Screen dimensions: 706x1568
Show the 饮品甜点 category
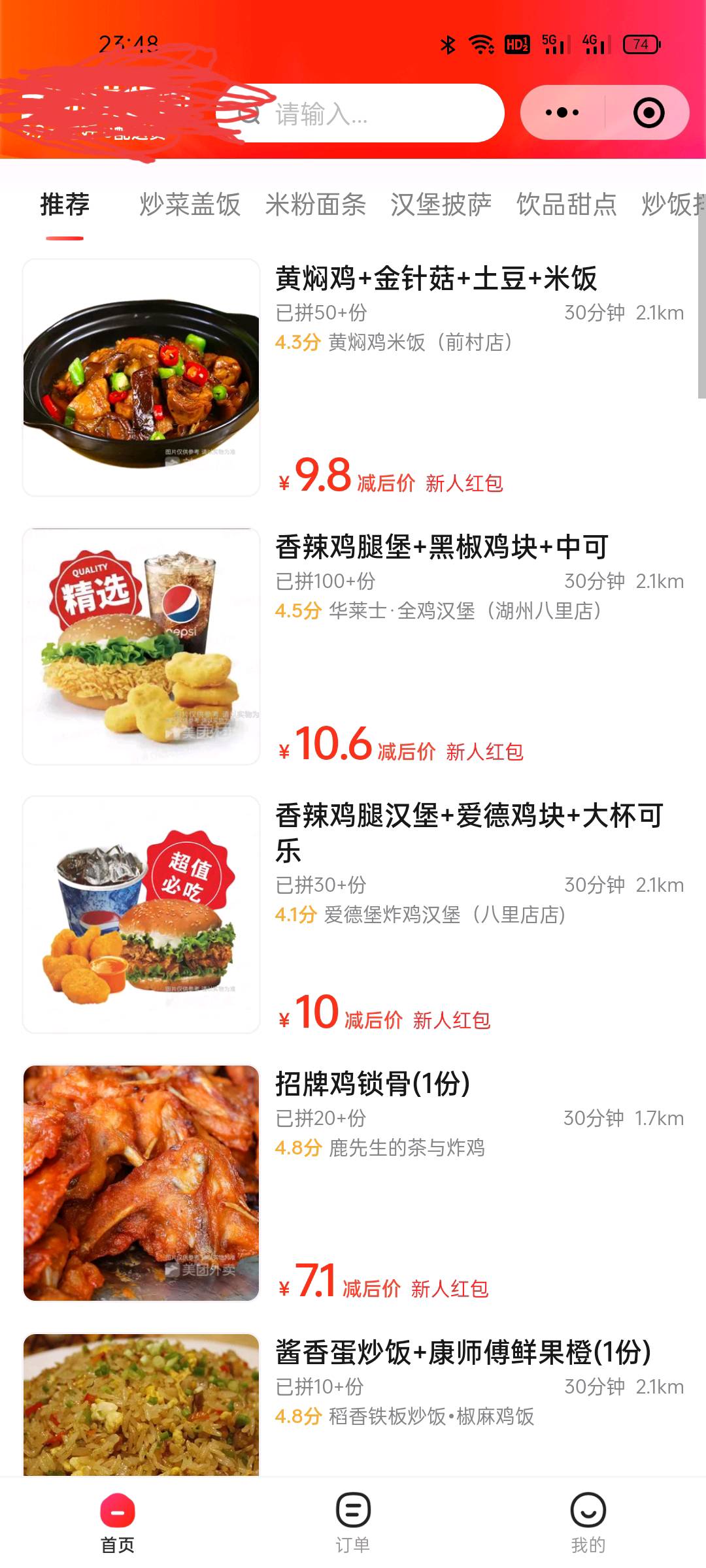pyautogui.click(x=566, y=204)
